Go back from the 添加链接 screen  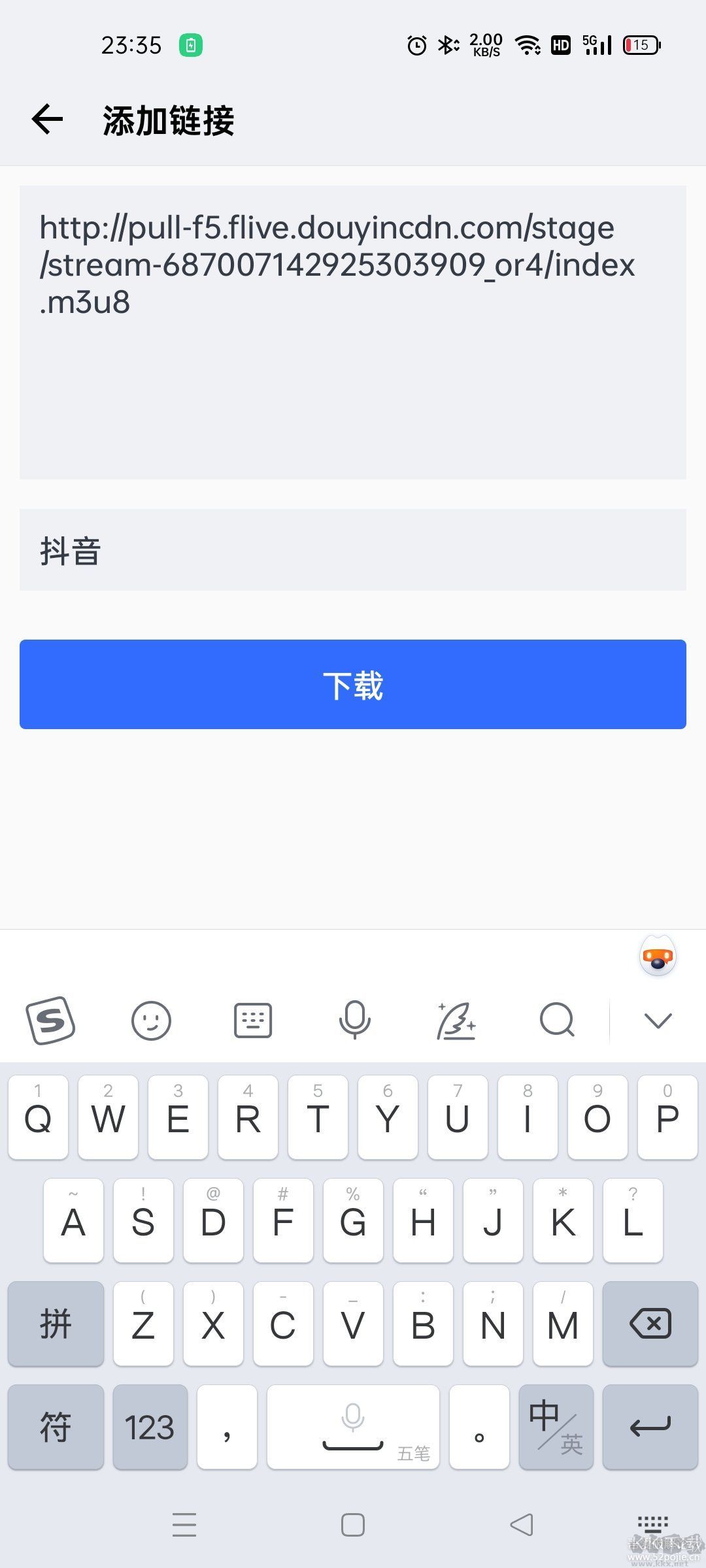tap(48, 120)
